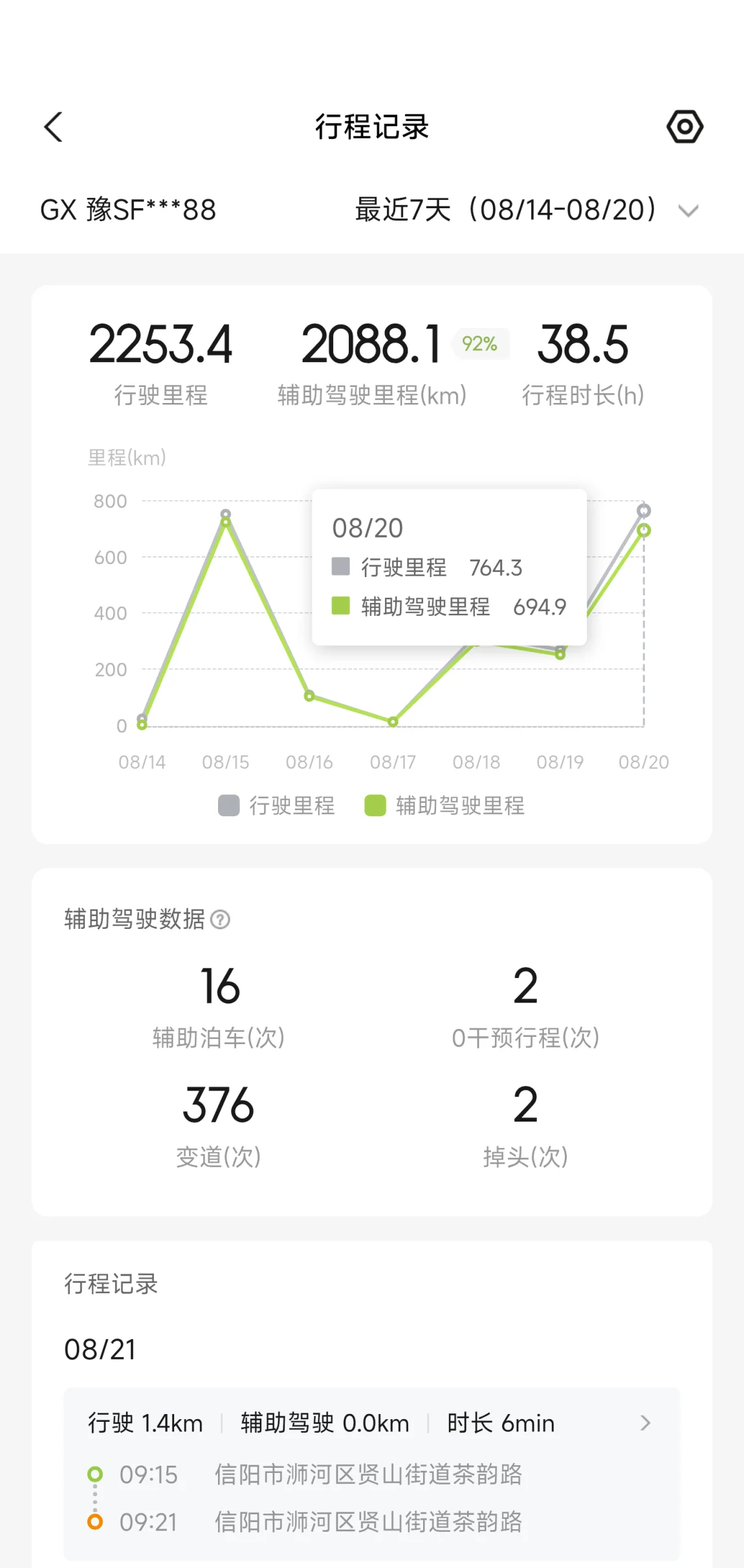Viewport: 744px width, 1568px height.
Task: Open the settings hexagon icon
Action: tap(685, 127)
